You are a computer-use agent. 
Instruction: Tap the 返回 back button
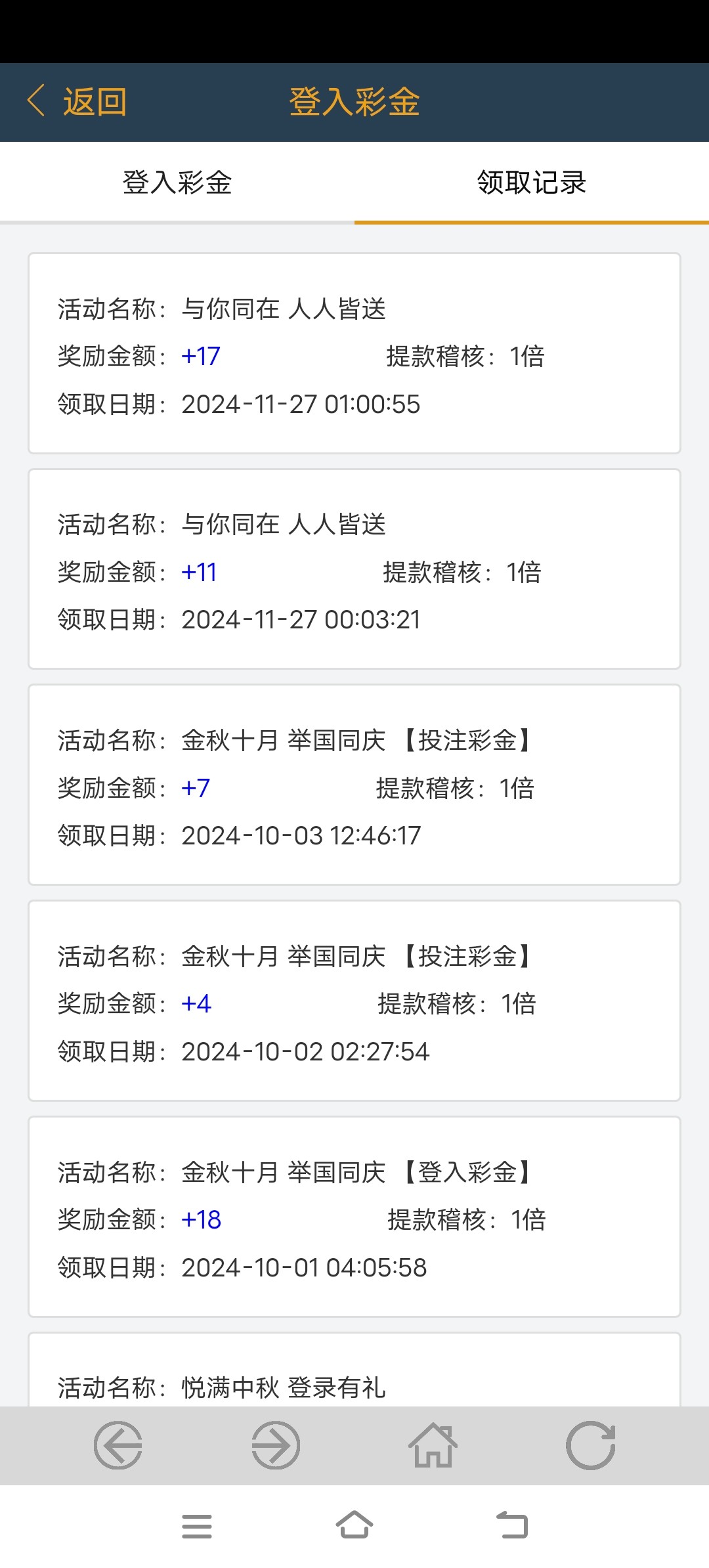77,102
